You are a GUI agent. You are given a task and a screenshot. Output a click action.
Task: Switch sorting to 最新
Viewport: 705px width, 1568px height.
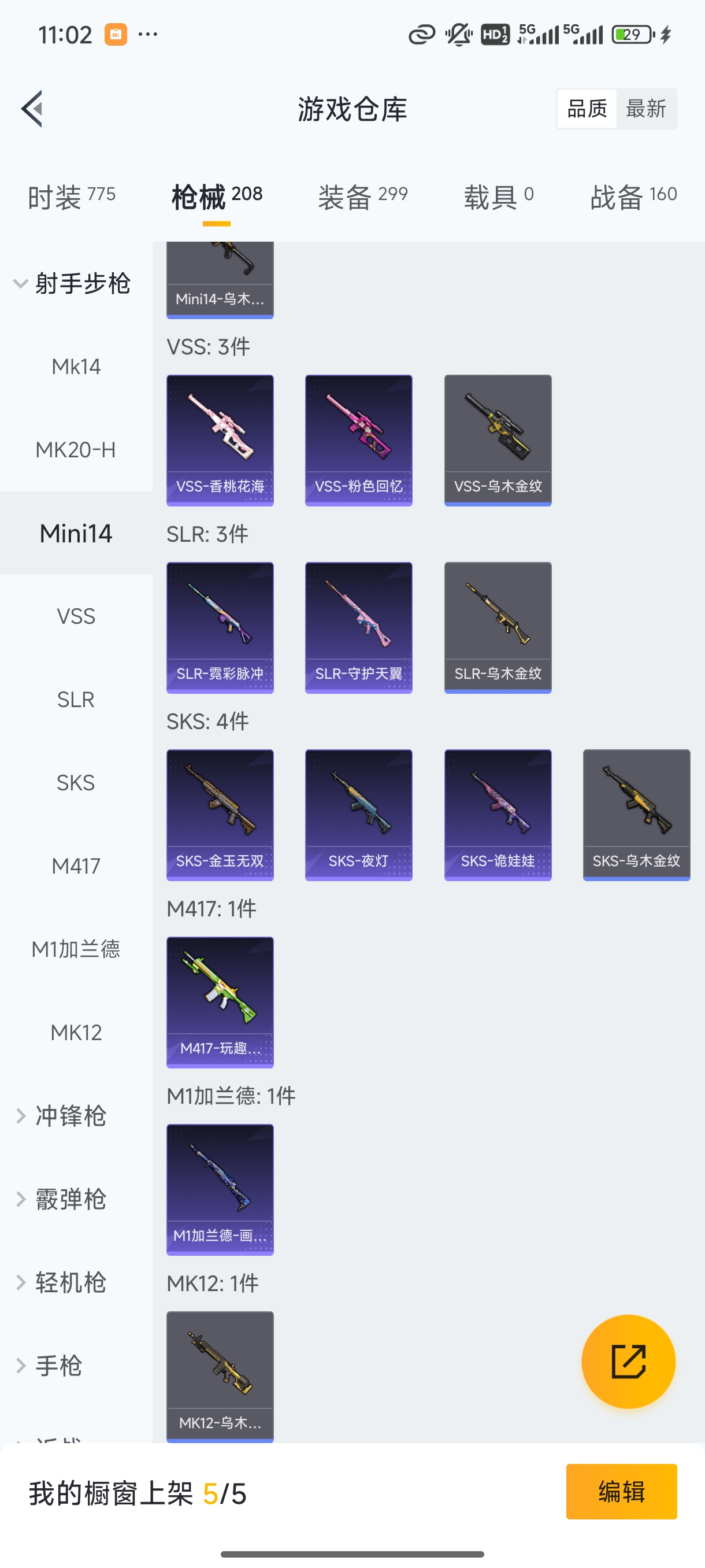[647, 108]
